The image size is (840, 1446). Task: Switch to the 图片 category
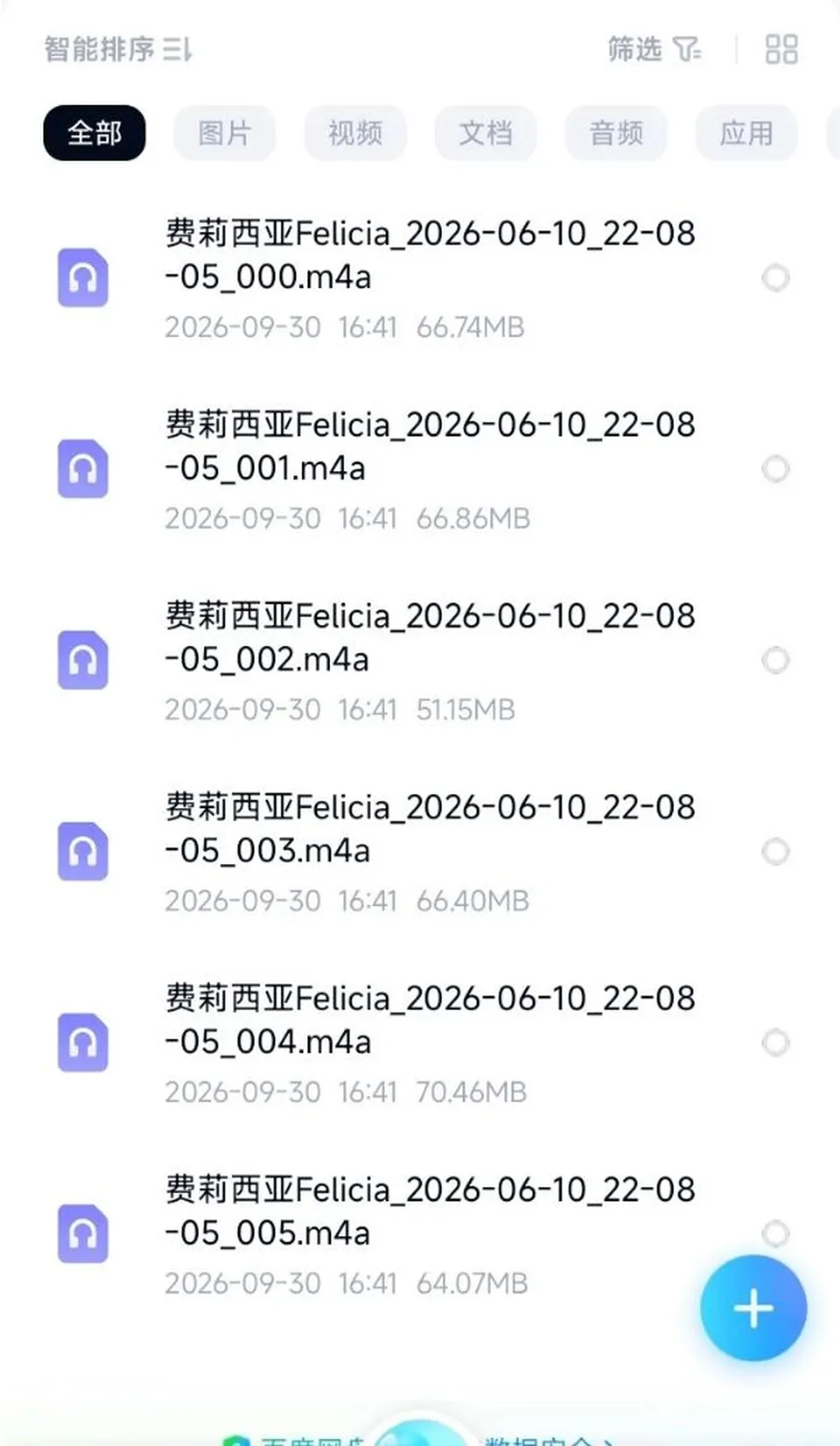tap(225, 133)
